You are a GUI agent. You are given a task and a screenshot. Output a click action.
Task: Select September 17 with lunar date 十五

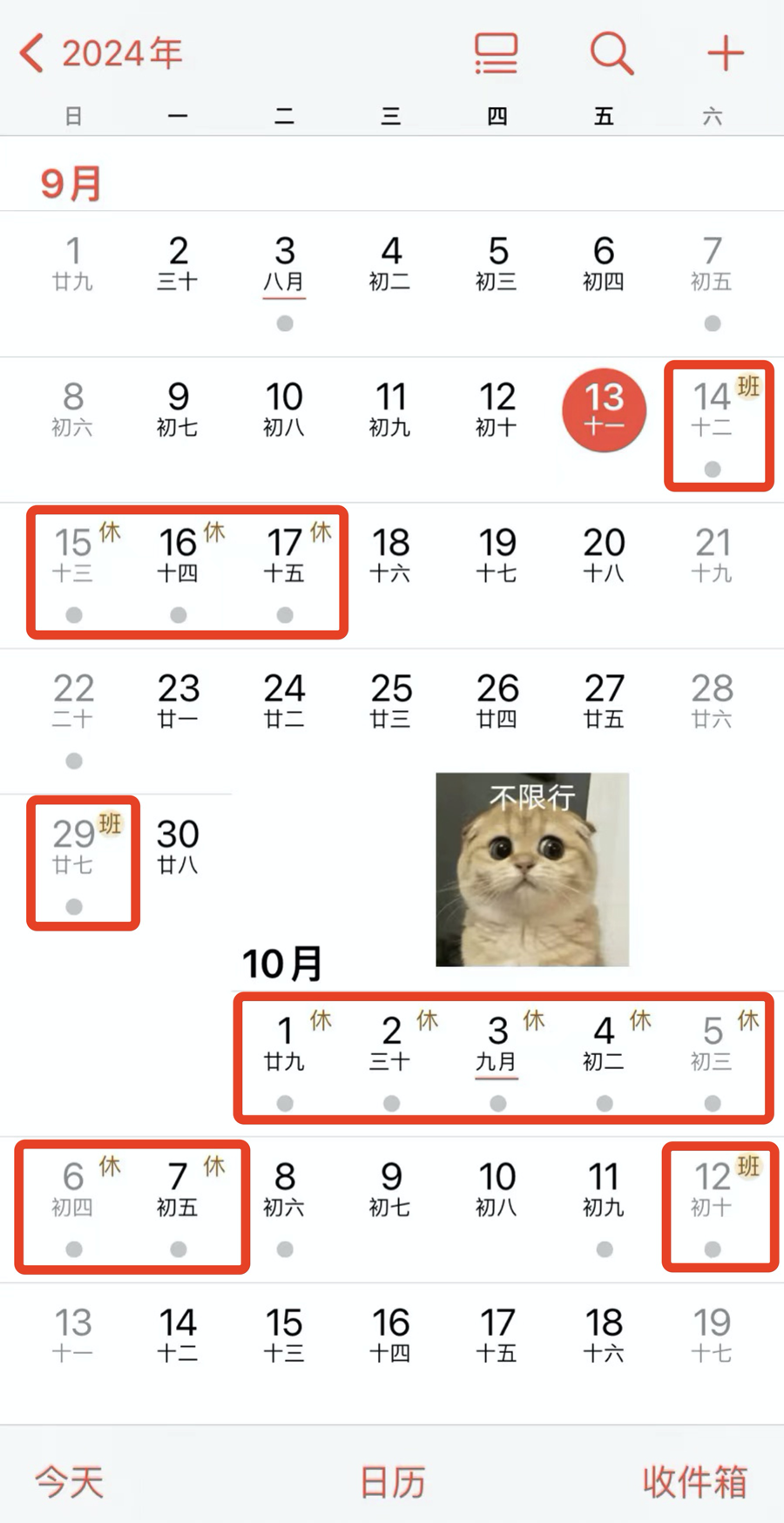point(285,555)
